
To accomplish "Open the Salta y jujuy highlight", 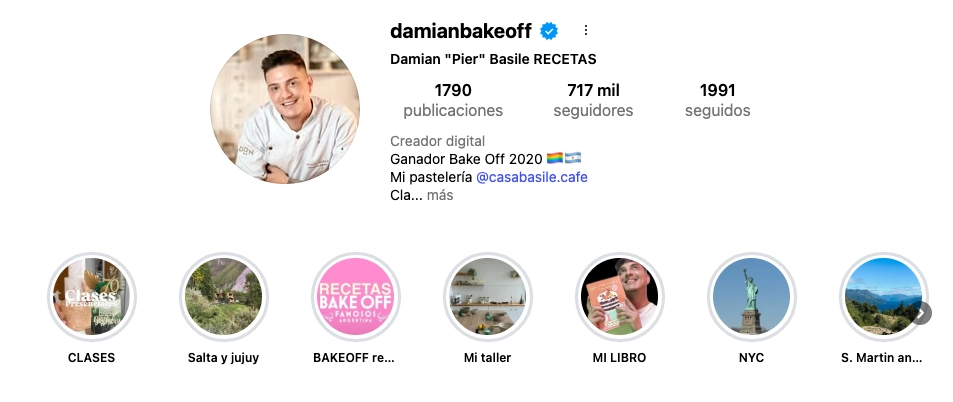I will (223, 297).
